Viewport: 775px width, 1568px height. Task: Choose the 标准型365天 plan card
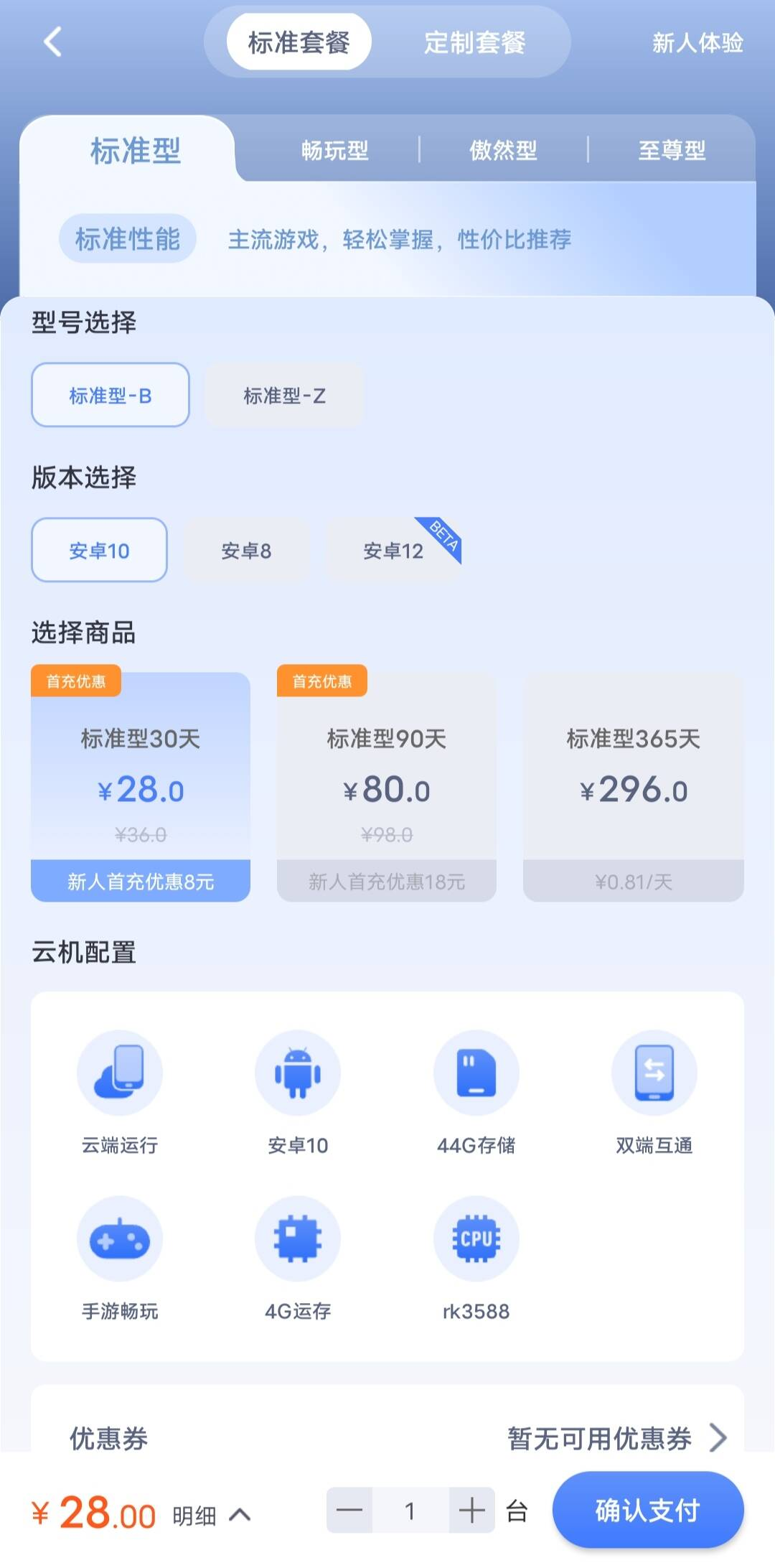(633, 786)
